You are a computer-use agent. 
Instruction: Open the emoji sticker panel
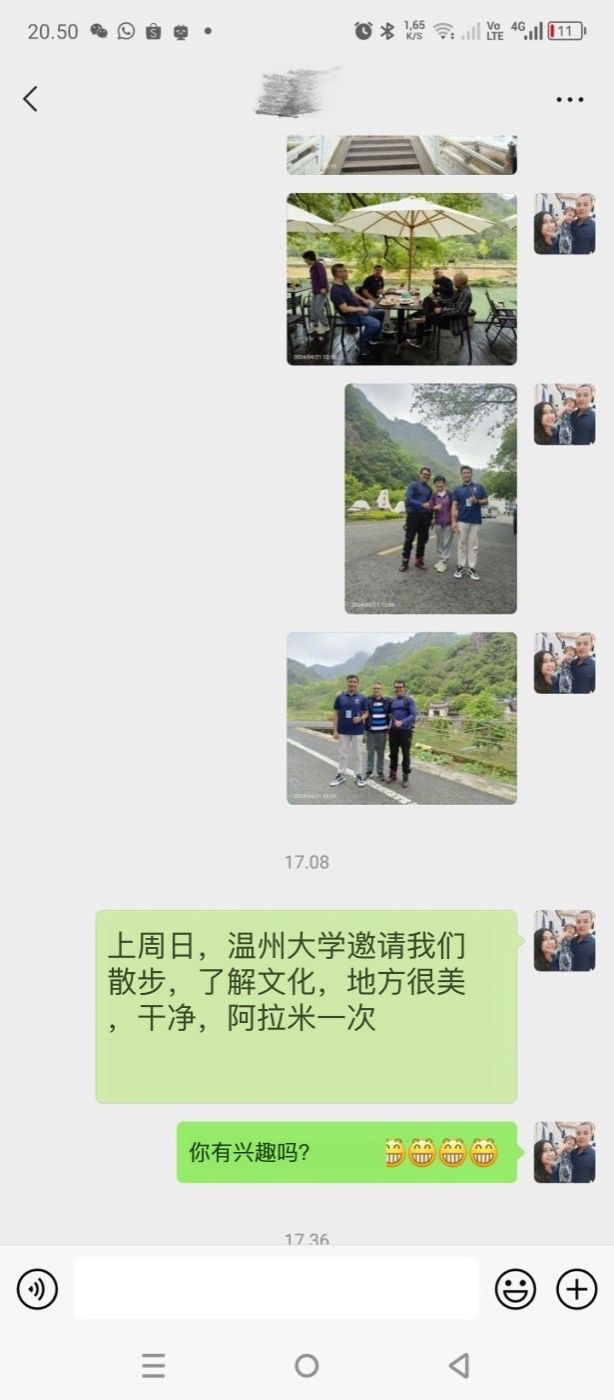515,1289
